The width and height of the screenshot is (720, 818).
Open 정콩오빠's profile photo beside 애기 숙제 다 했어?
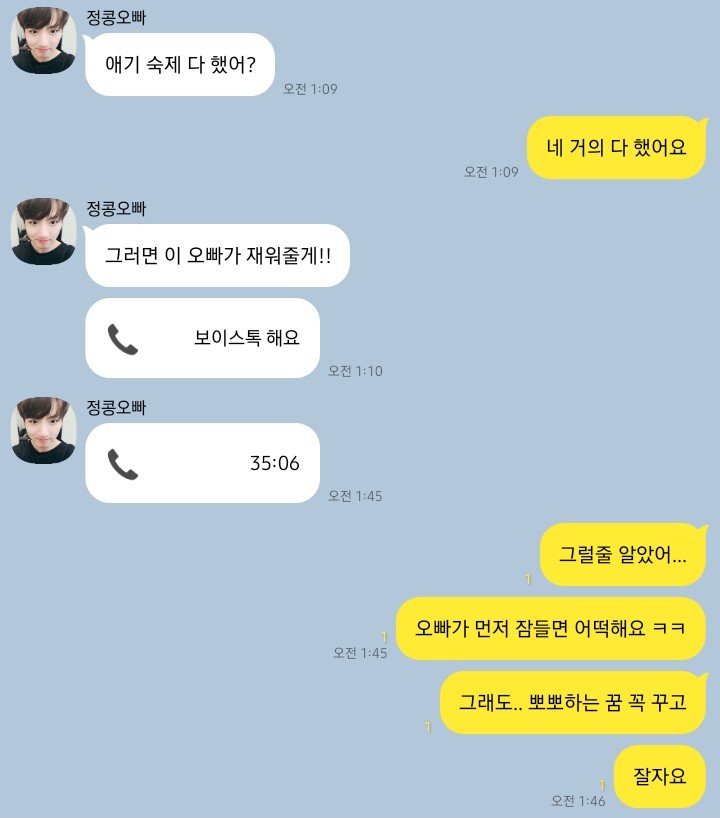43,41
